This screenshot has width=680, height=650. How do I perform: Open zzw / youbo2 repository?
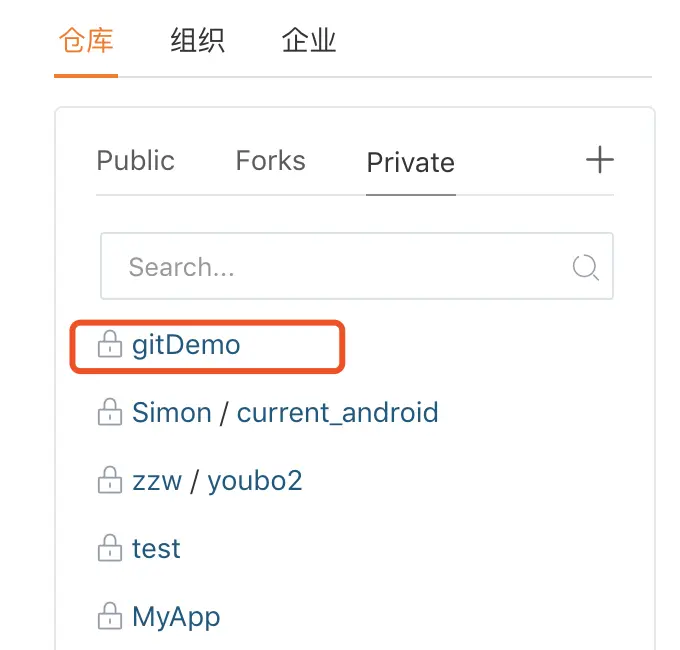(x=216, y=481)
